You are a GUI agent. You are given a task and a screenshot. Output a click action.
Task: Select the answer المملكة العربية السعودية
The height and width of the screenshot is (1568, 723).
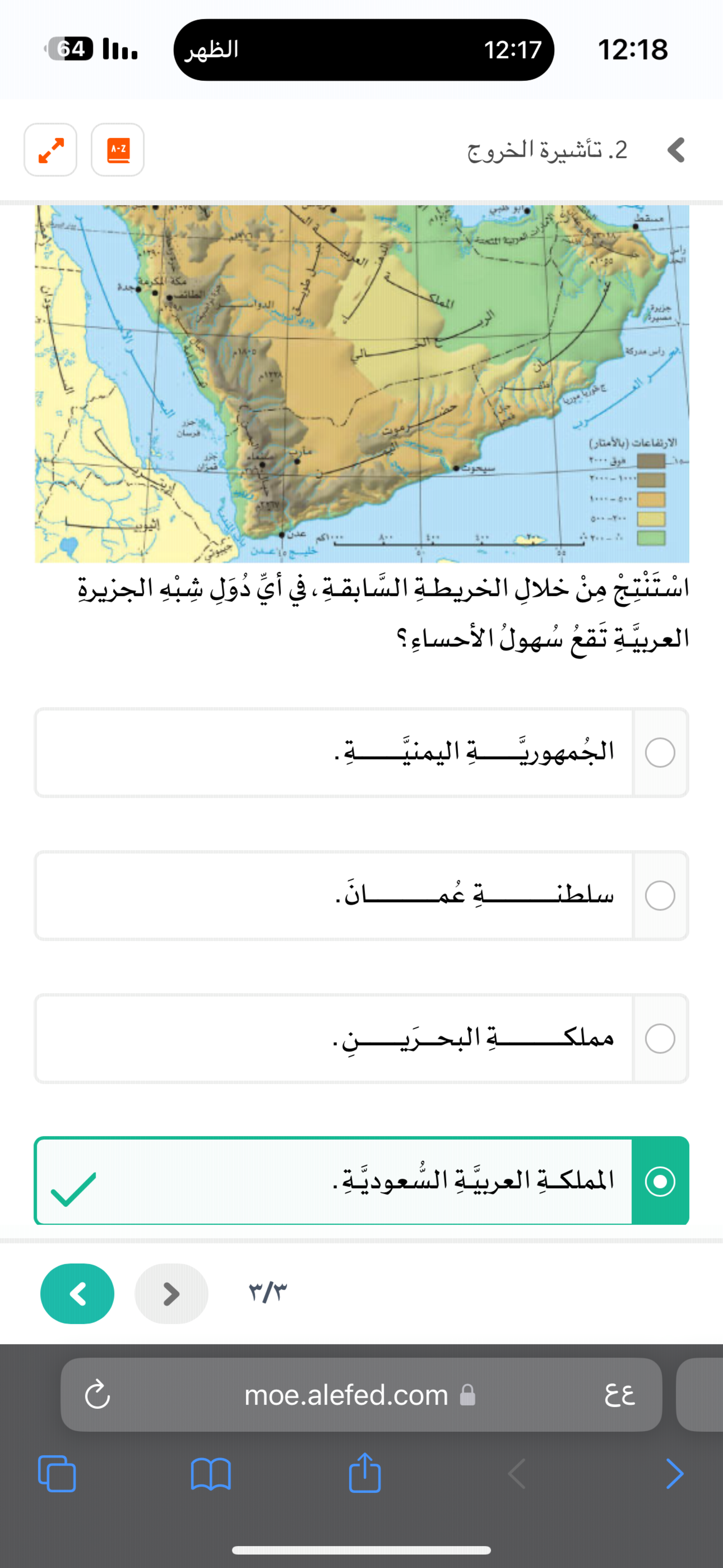point(362,1181)
